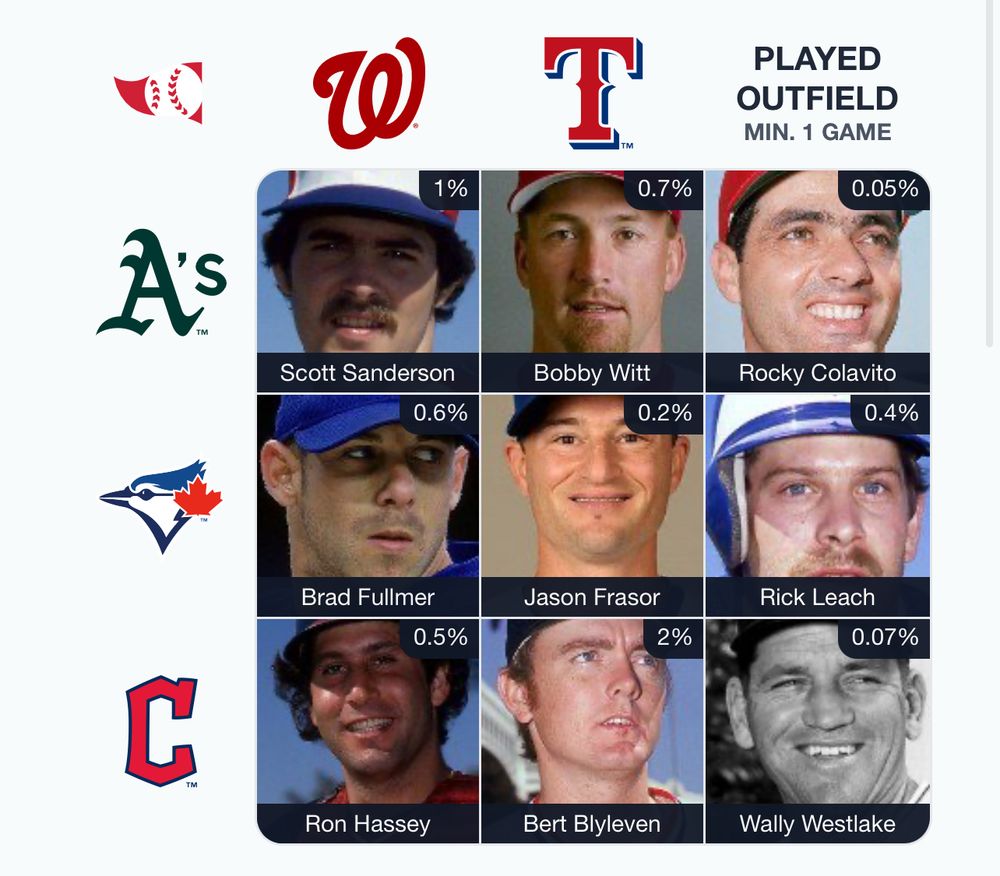View the Rocky Colavito cell details

tap(818, 281)
